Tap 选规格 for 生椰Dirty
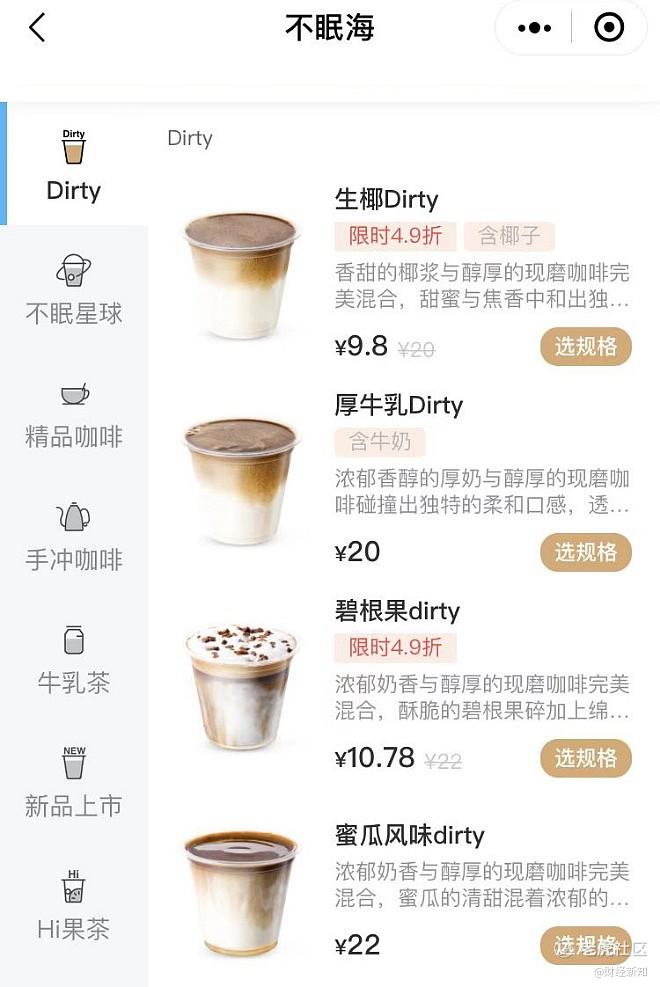660x987 pixels. coord(586,347)
